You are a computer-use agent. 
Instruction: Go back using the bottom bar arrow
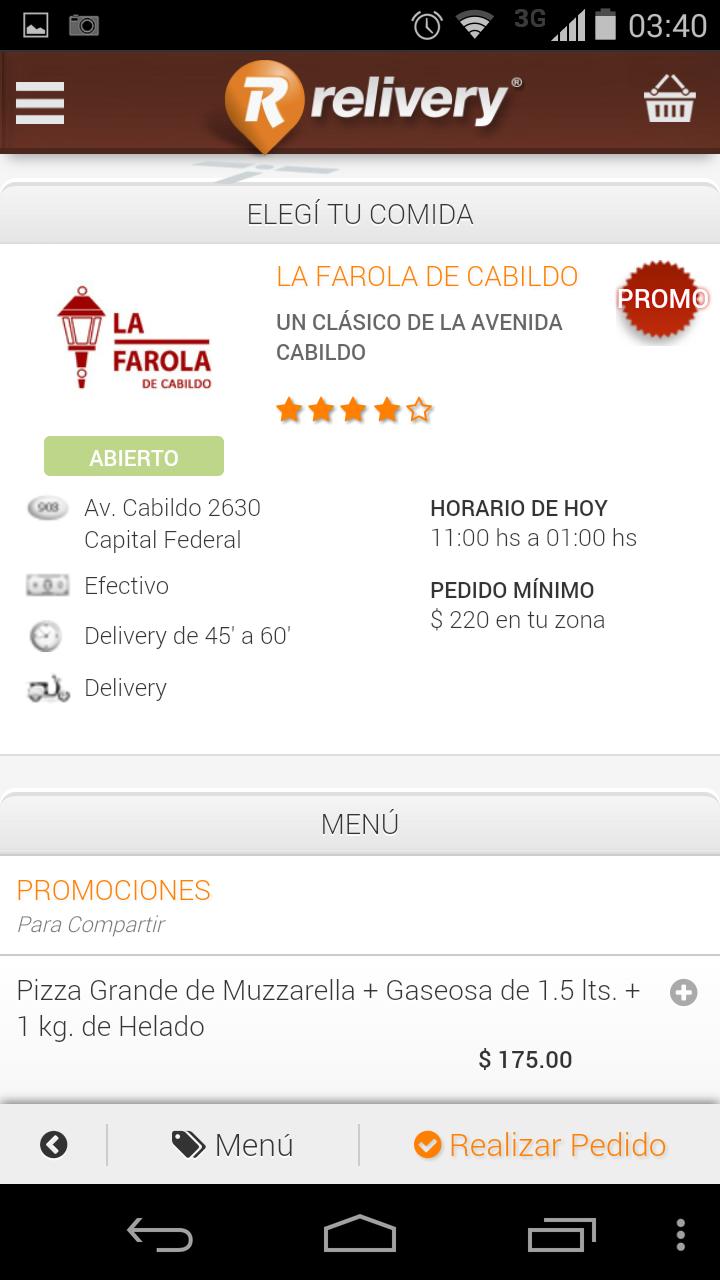(54, 1145)
